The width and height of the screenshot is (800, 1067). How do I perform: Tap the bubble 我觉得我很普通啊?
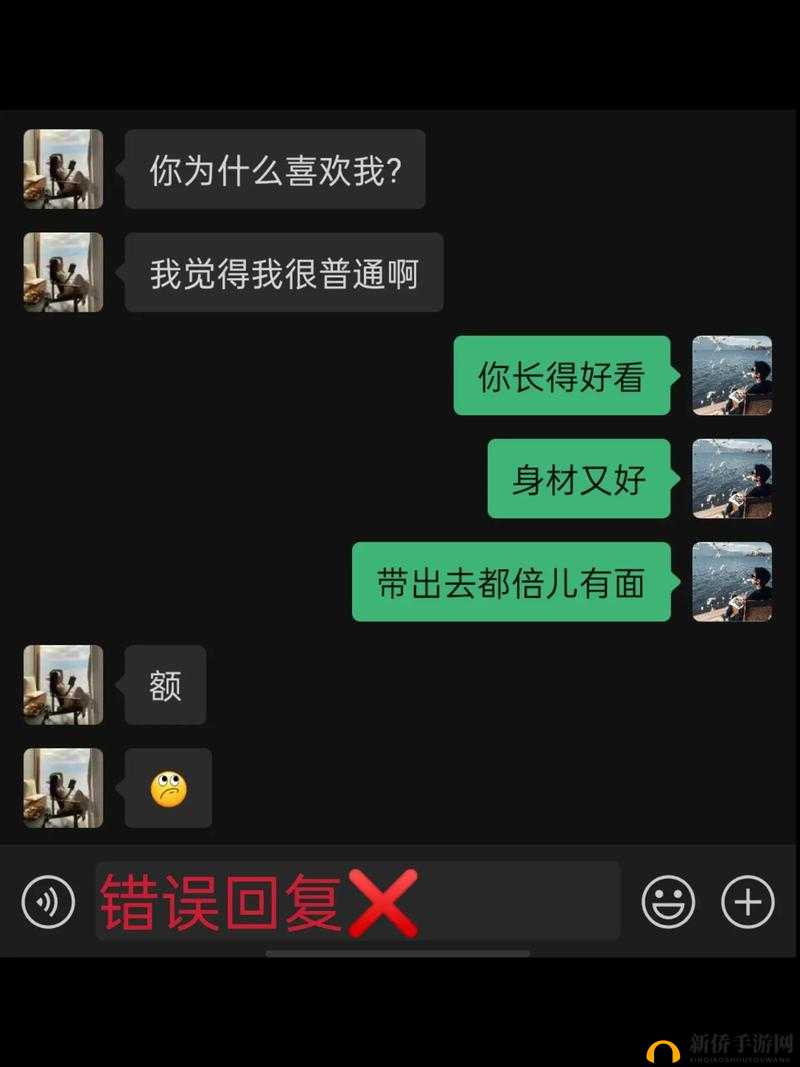pos(283,272)
